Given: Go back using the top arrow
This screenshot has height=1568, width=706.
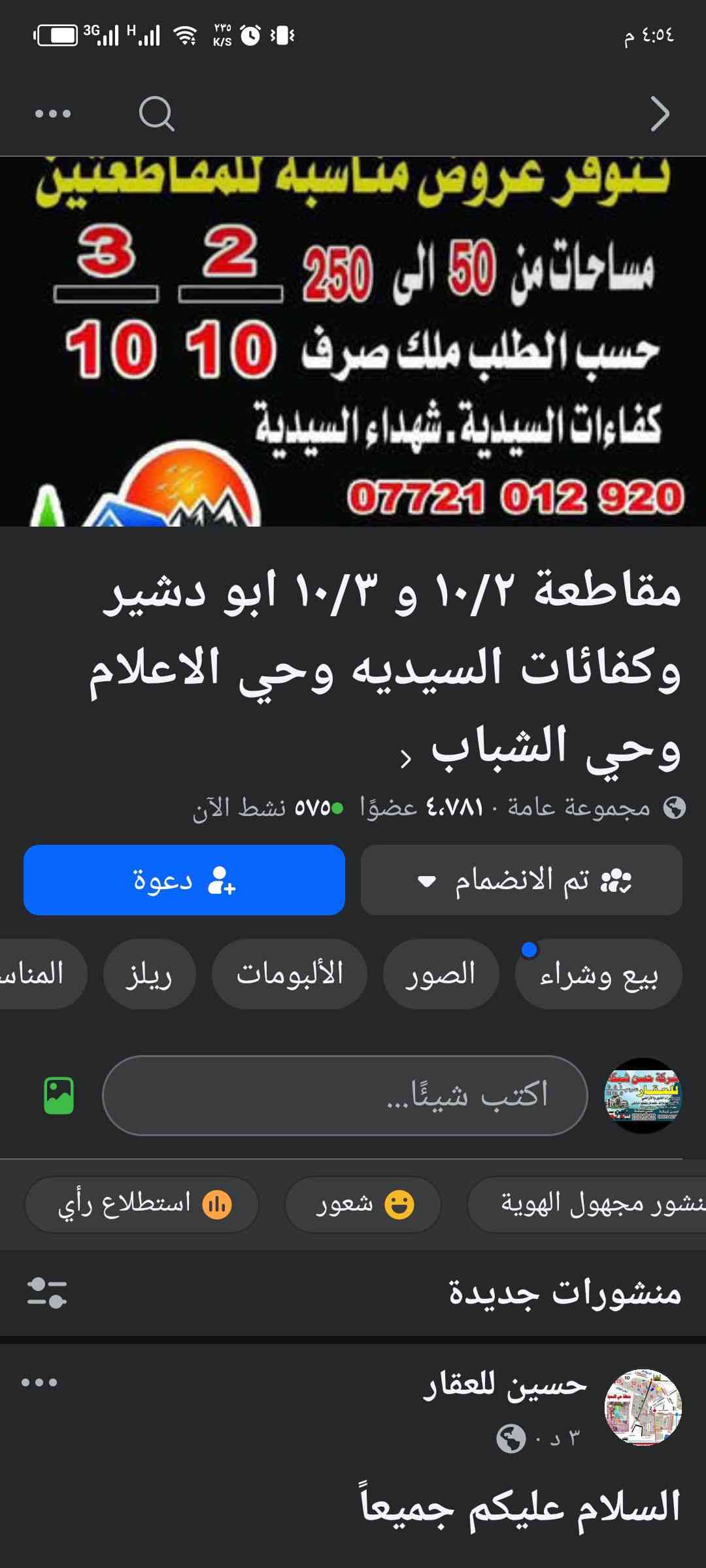Looking at the screenshot, I should click(x=660, y=114).
